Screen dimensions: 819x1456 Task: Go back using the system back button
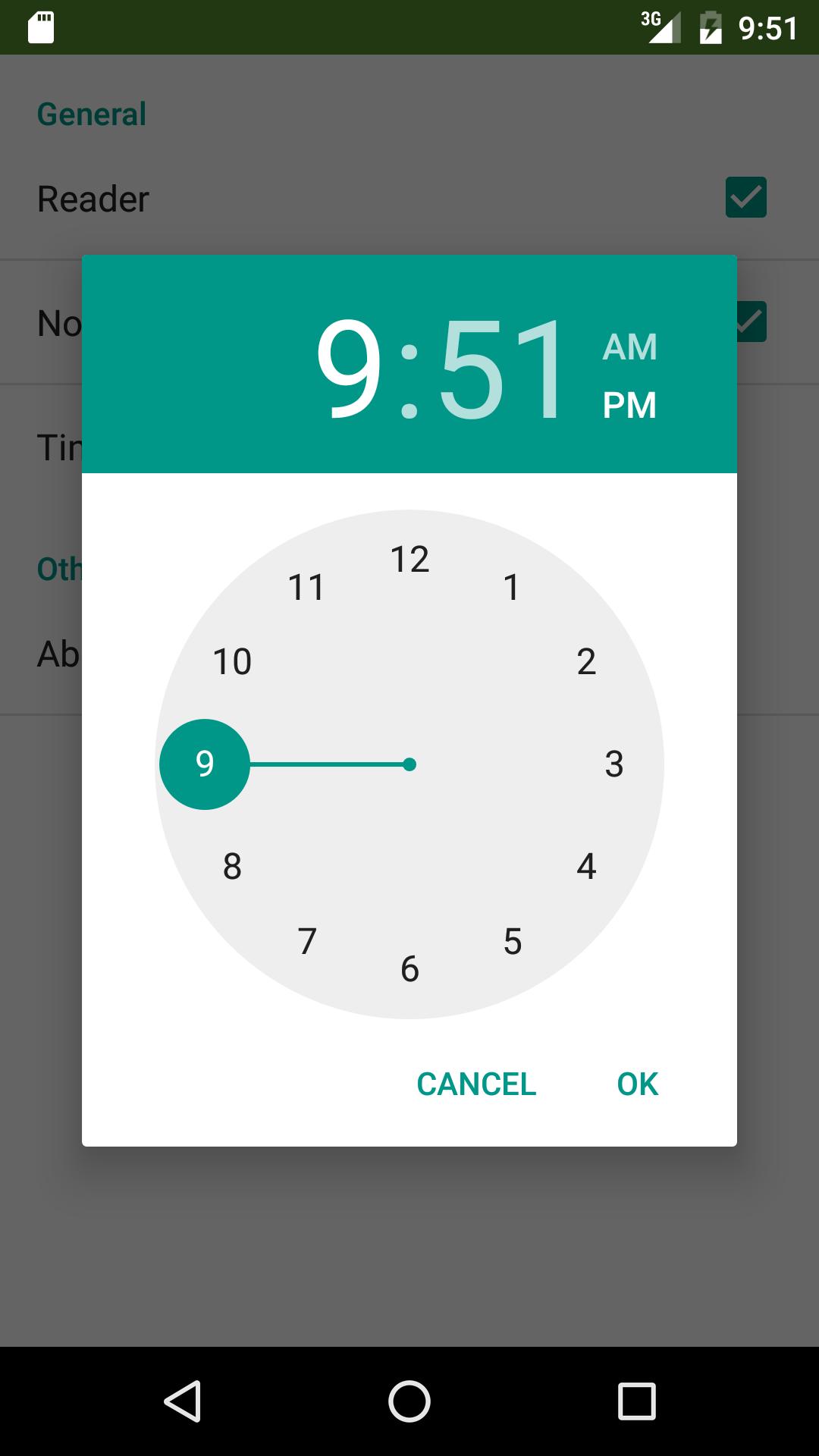tap(182, 1401)
